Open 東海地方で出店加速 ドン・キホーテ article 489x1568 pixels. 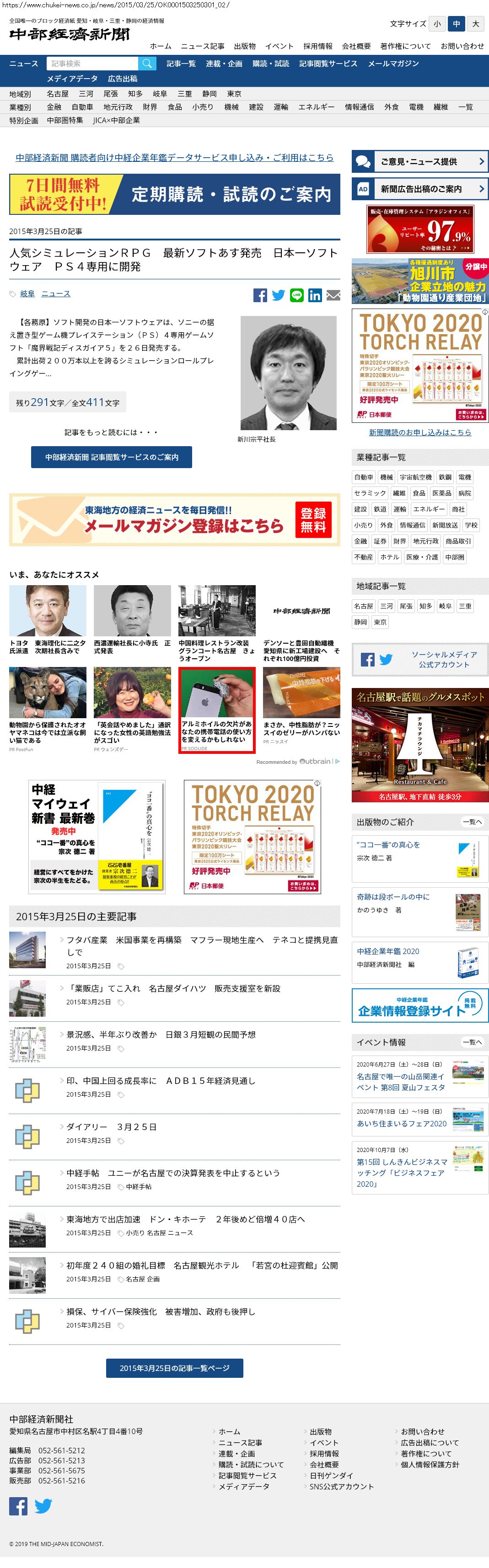tap(186, 1219)
